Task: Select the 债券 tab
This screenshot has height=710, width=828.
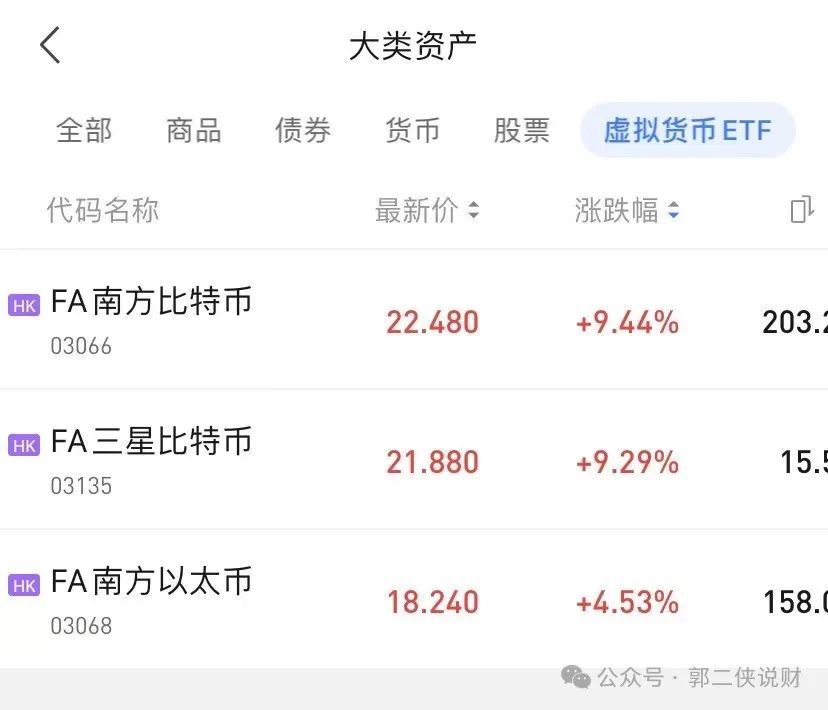Action: click(302, 131)
